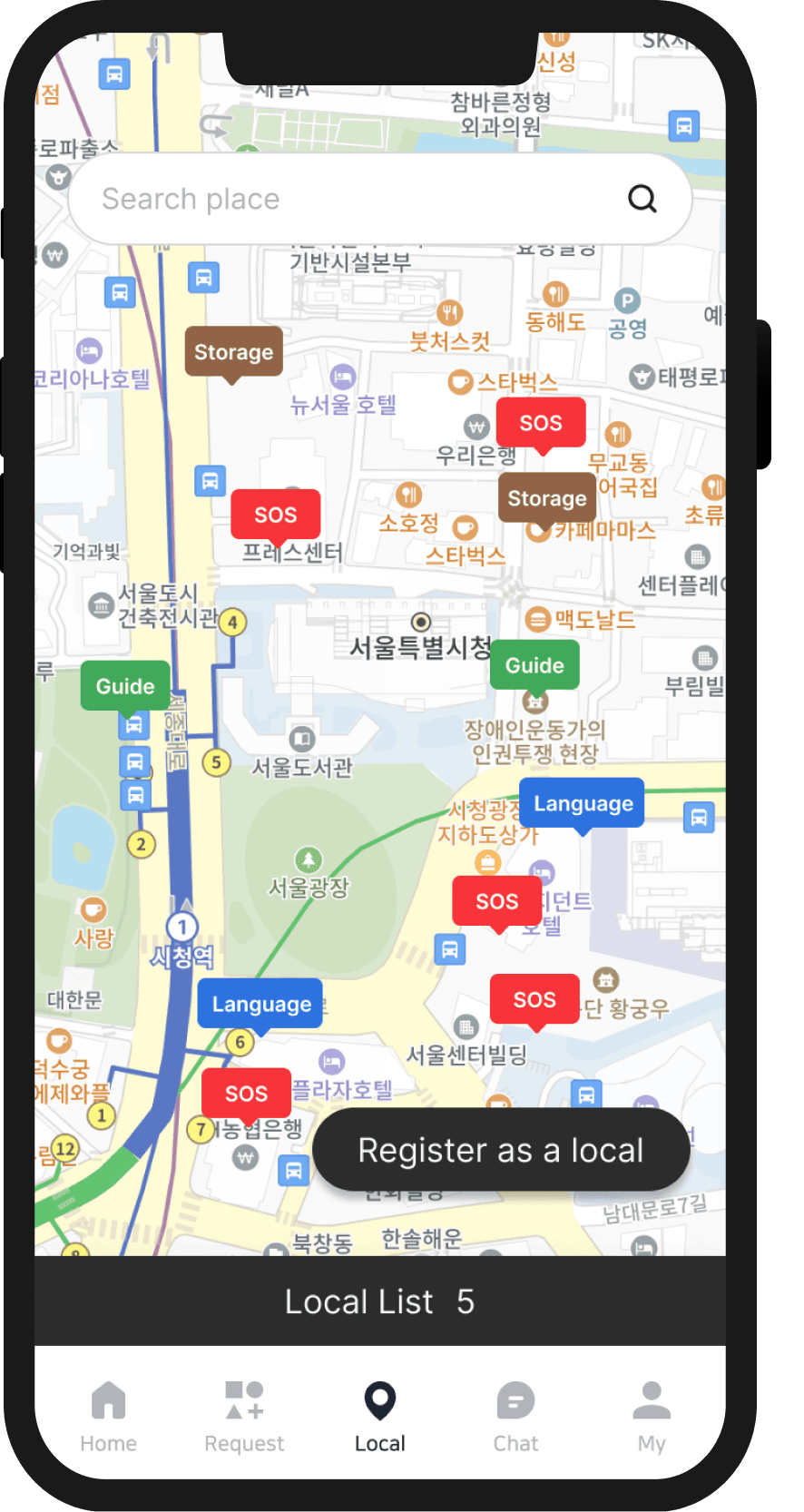Tap the search magnifier icon
This screenshot has width=804, height=1512.
click(x=642, y=198)
